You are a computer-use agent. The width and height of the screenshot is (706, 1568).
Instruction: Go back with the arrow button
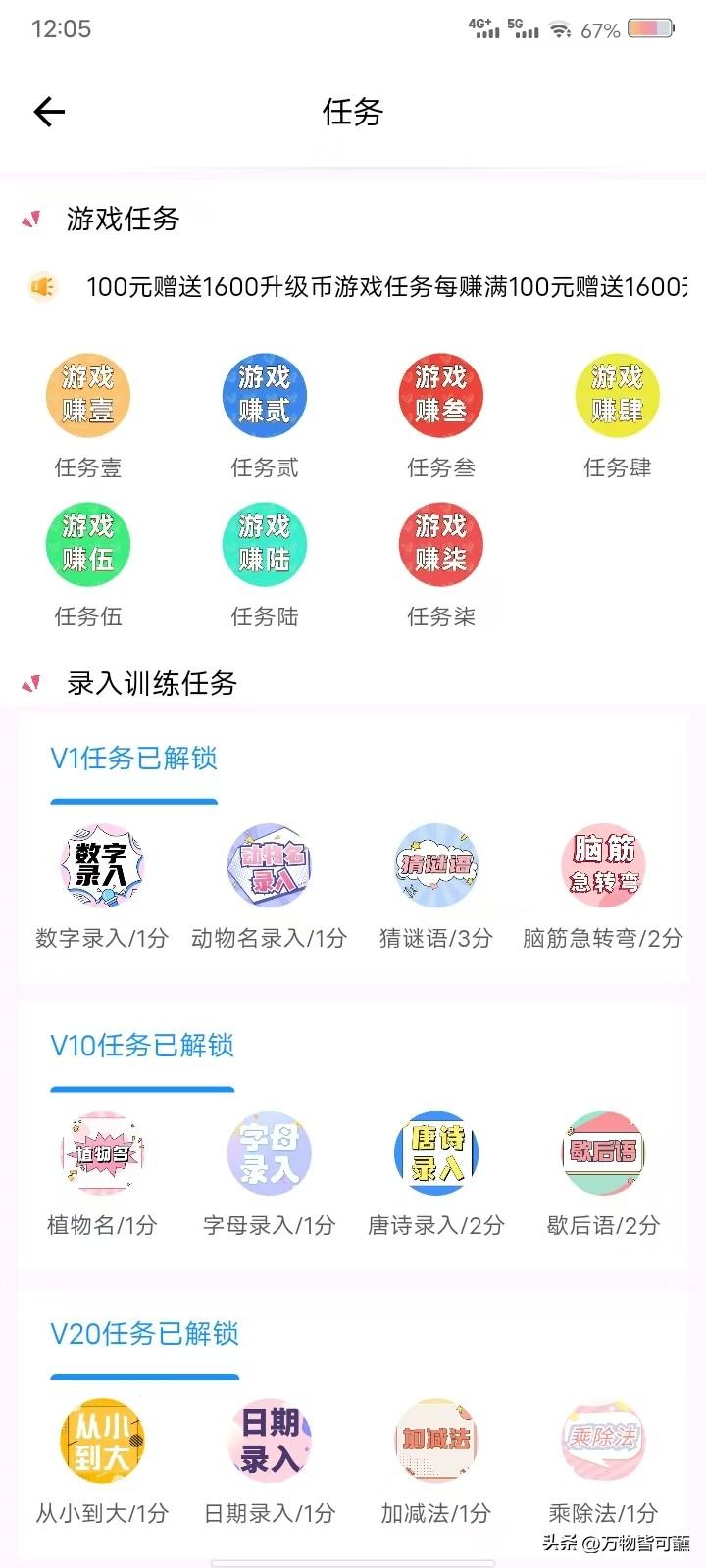49,112
